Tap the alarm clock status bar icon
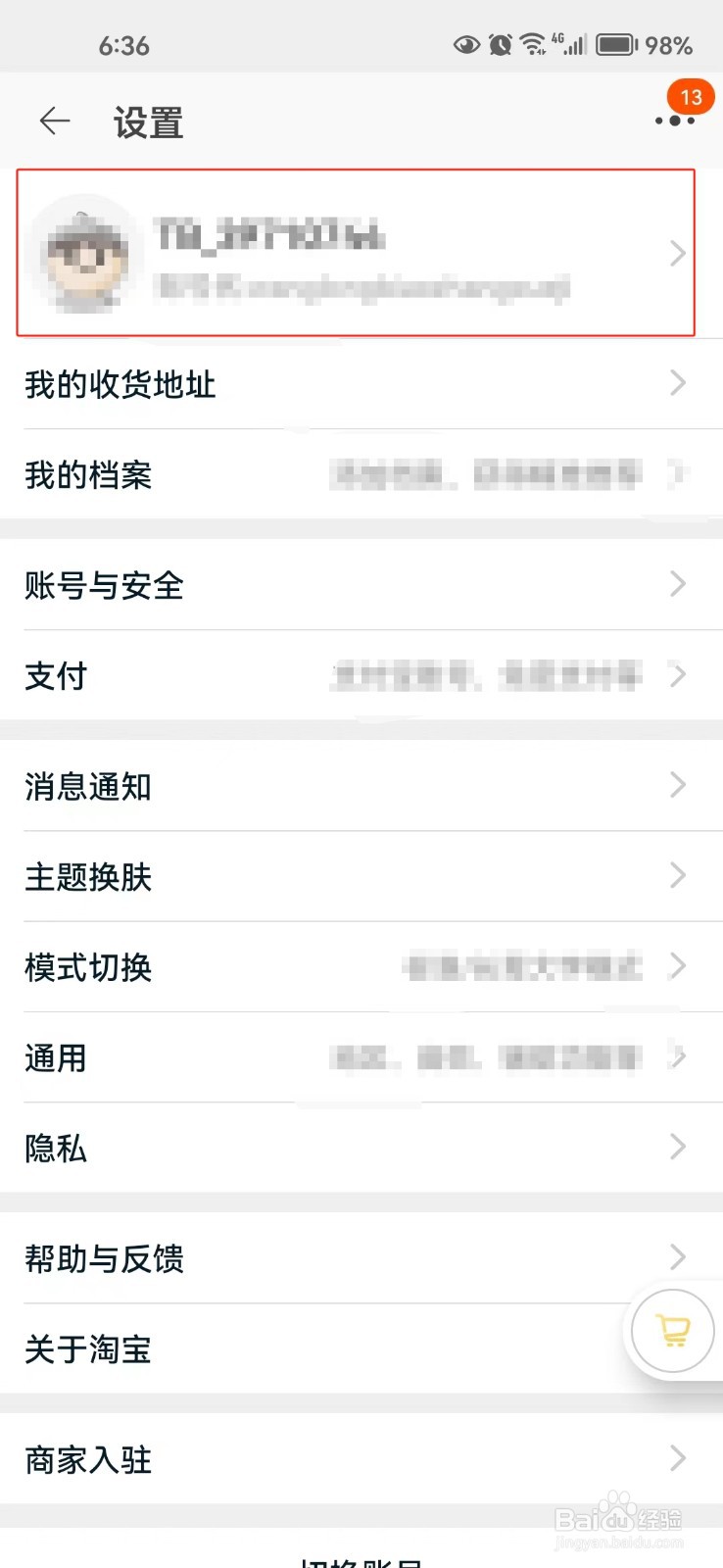The image size is (723, 1568). 501,44
